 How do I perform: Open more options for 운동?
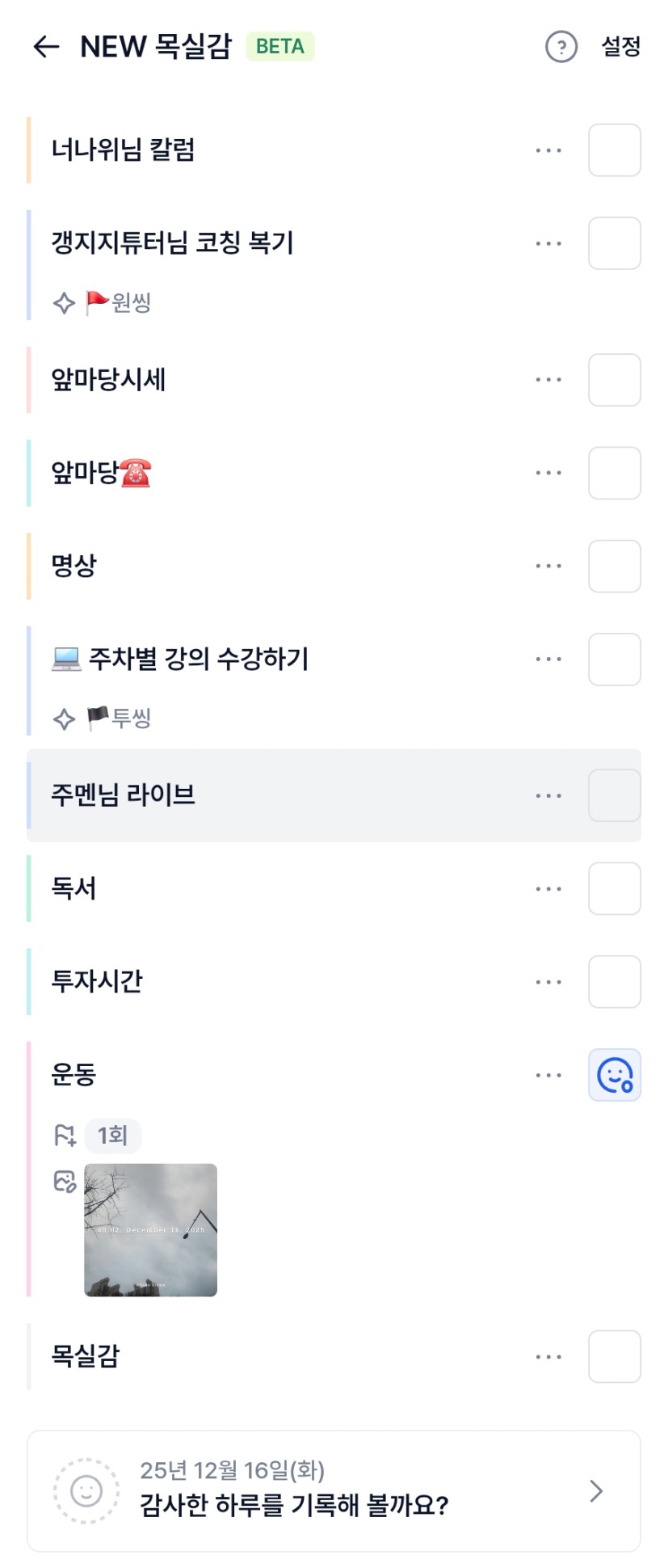pyautogui.click(x=548, y=1075)
